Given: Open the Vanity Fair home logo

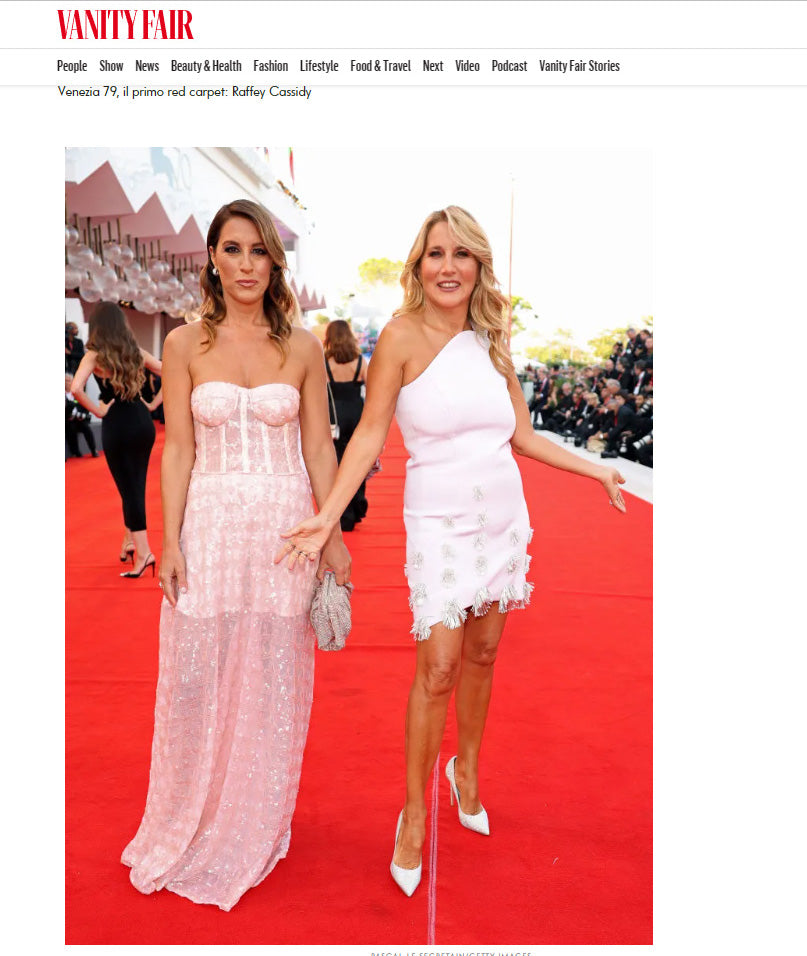Looking at the screenshot, I should pyautogui.click(x=125, y=24).
